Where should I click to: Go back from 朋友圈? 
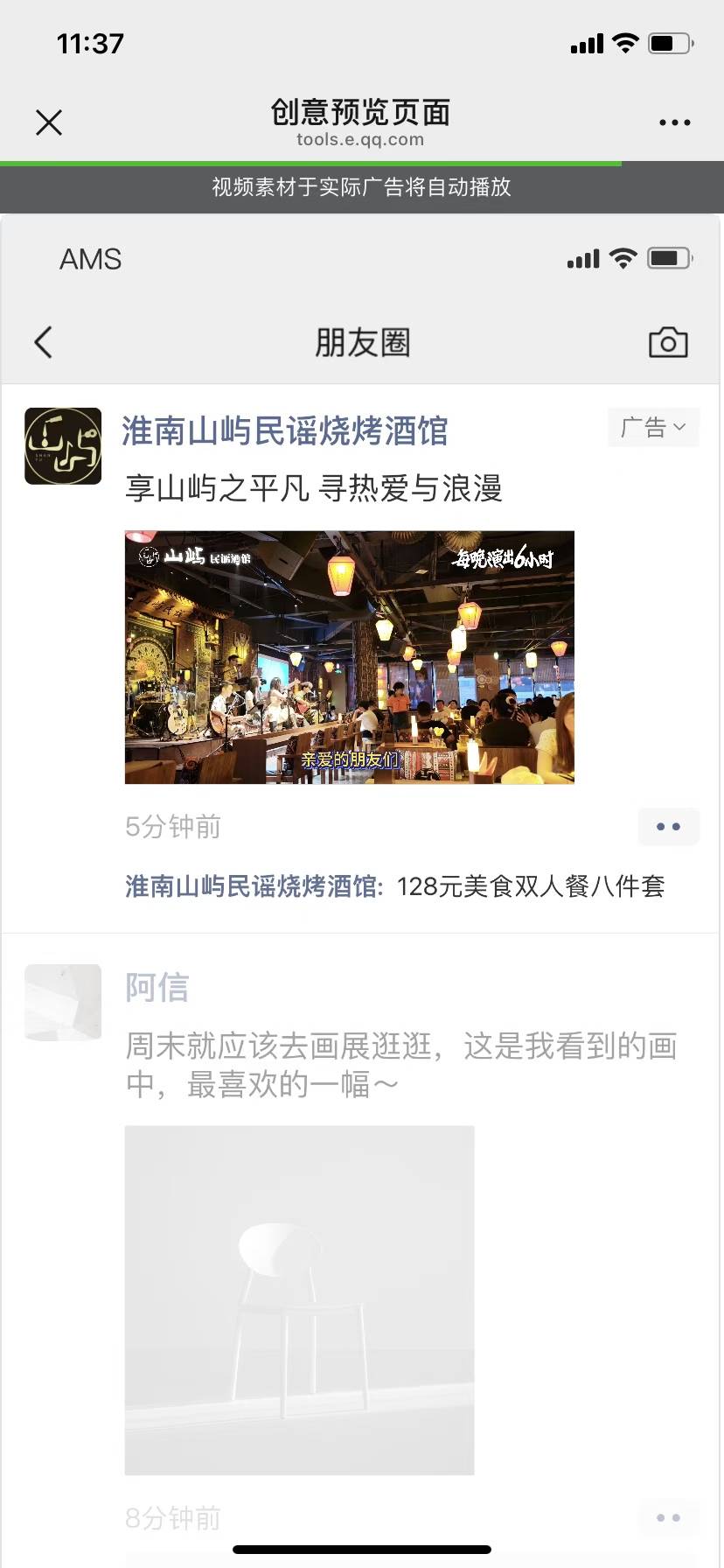pos(43,342)
